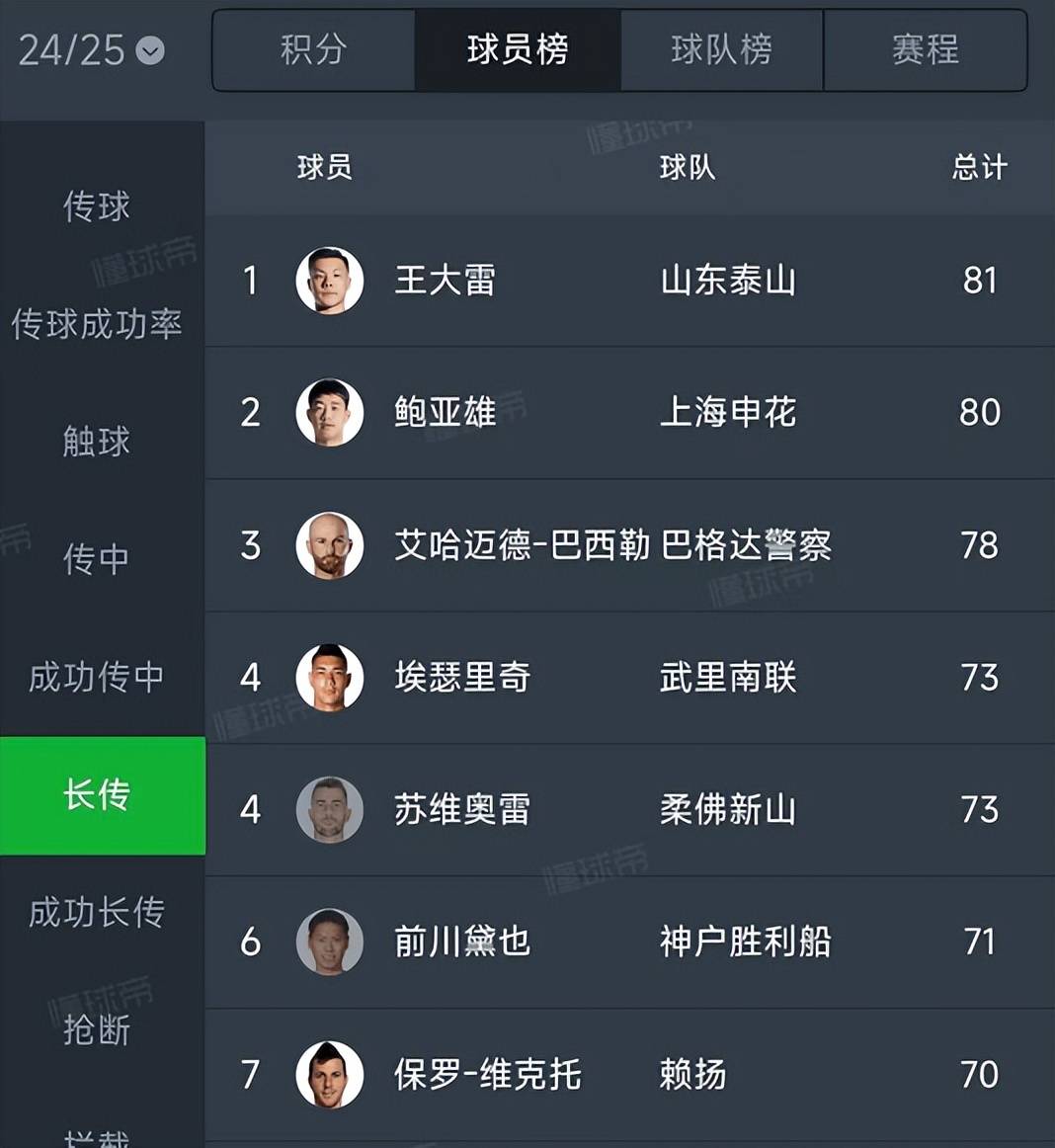Select the 传球成功率 category
This screenshot has height=1148, width=1055.
[x=99, y=324]
